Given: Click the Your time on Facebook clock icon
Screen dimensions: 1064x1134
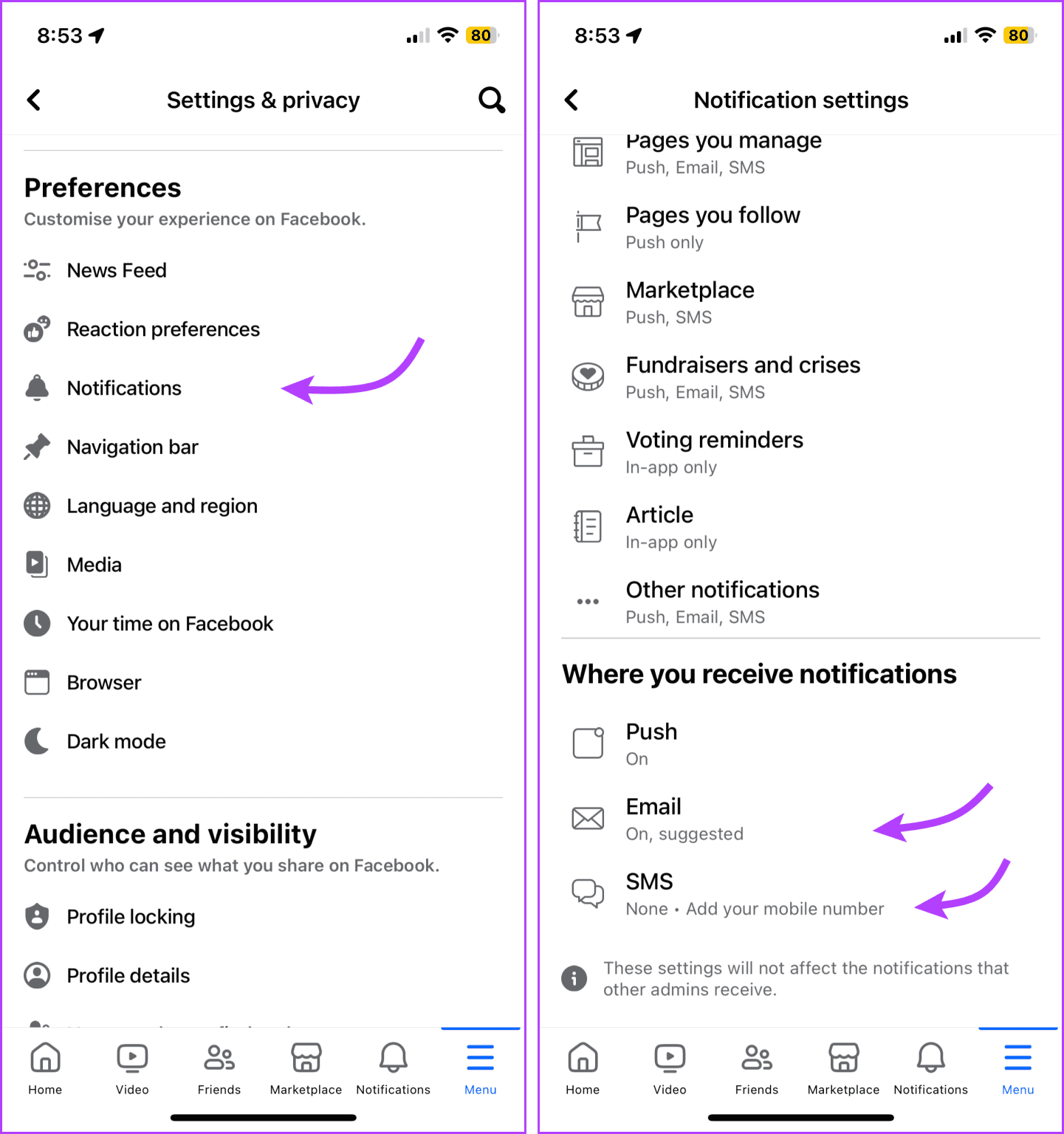Looking at the screenshot, I should click(x=36, y=623).
